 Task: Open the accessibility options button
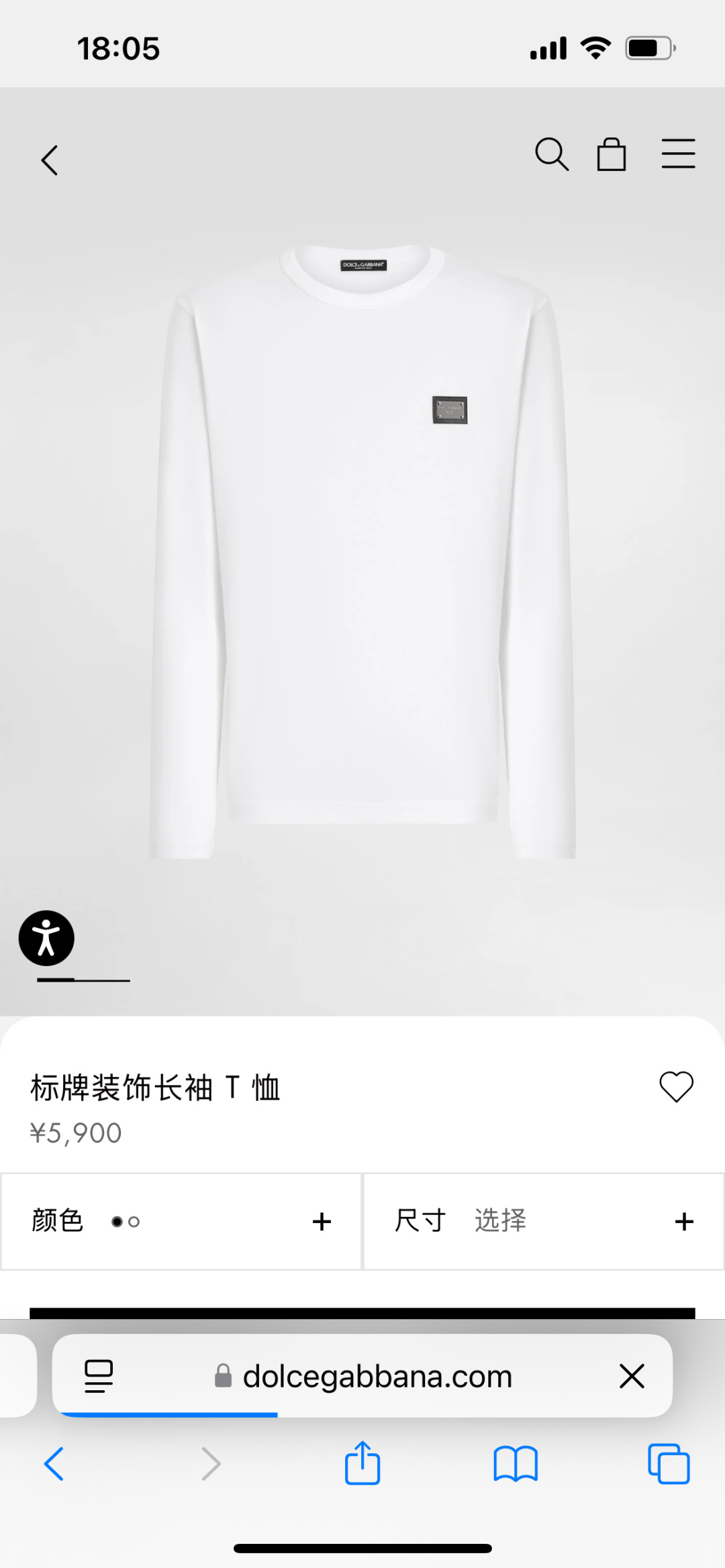46,938
